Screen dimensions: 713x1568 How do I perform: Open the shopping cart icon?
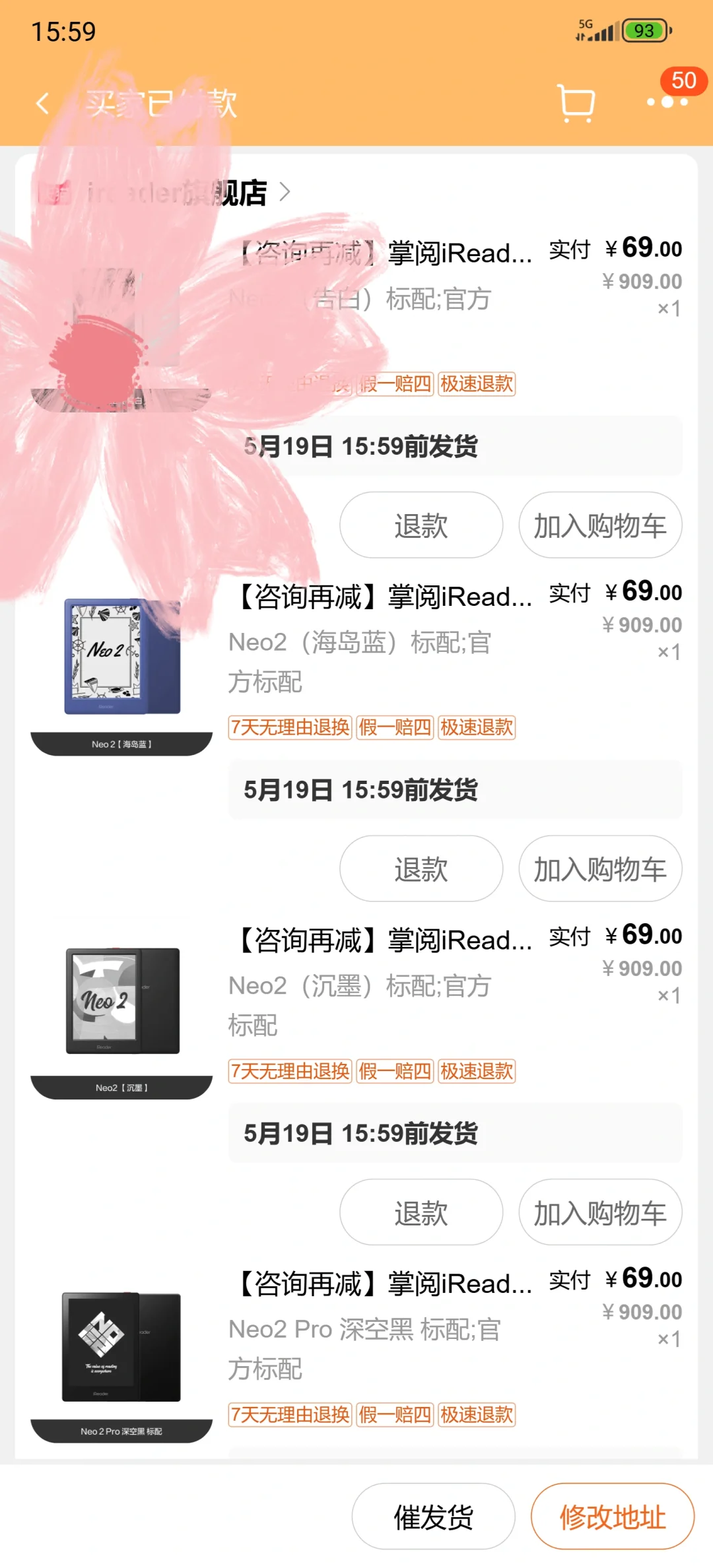point(576,104)
